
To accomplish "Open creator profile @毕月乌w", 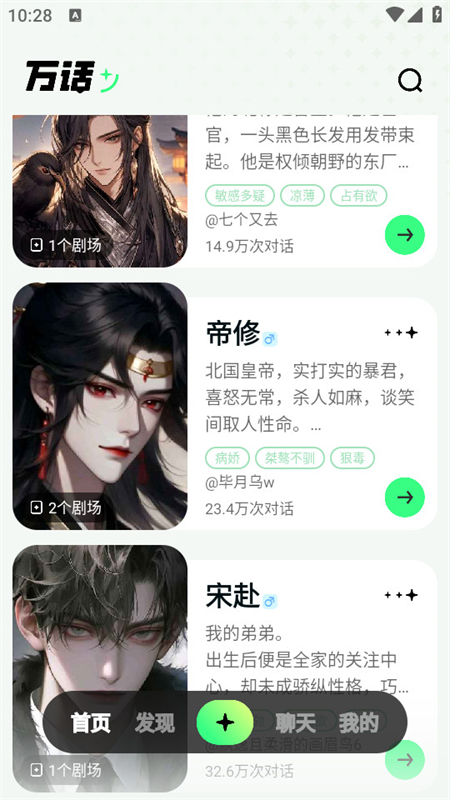I will (240, 483).
